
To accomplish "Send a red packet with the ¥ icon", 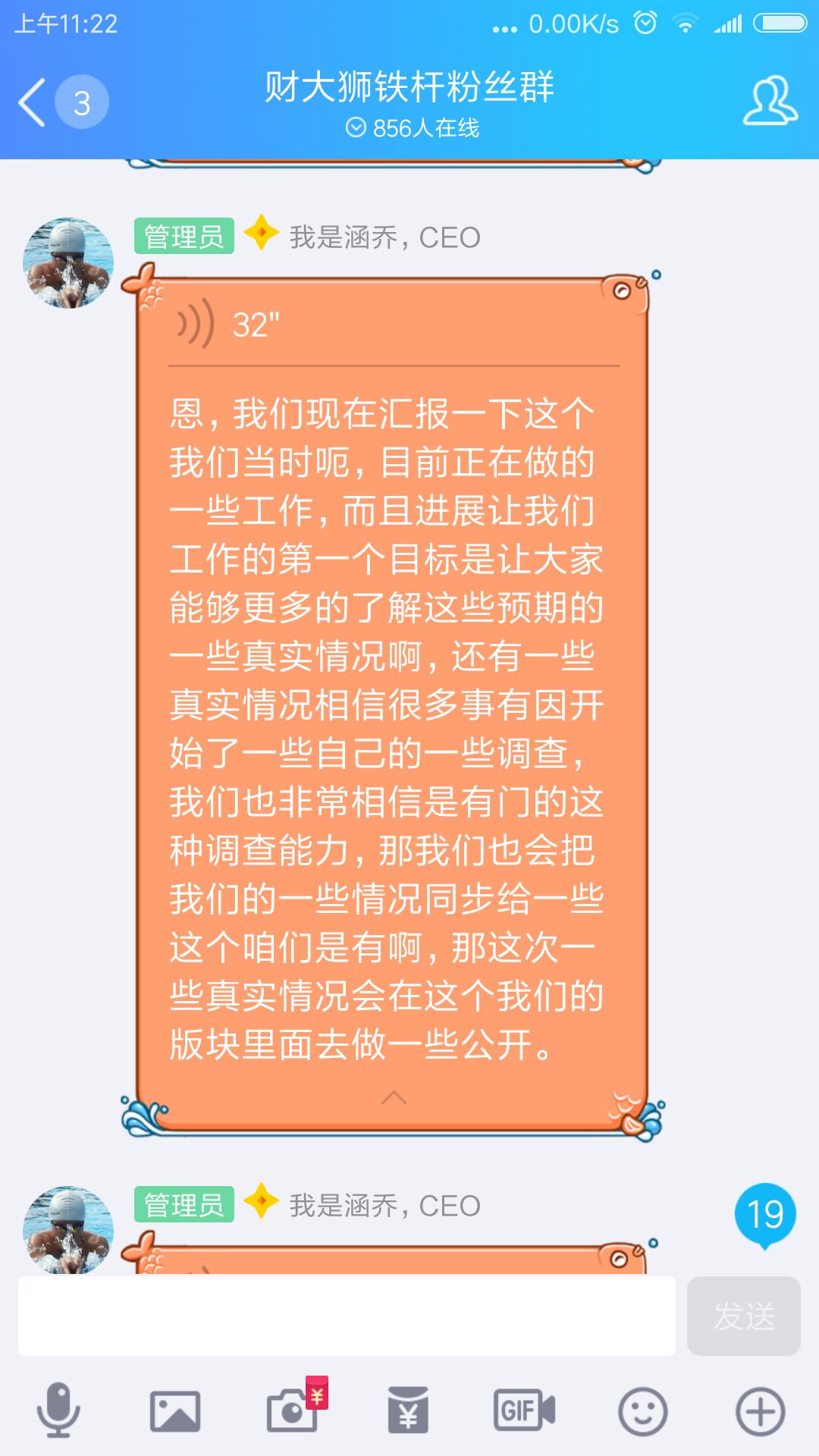I will point(408,1410).
